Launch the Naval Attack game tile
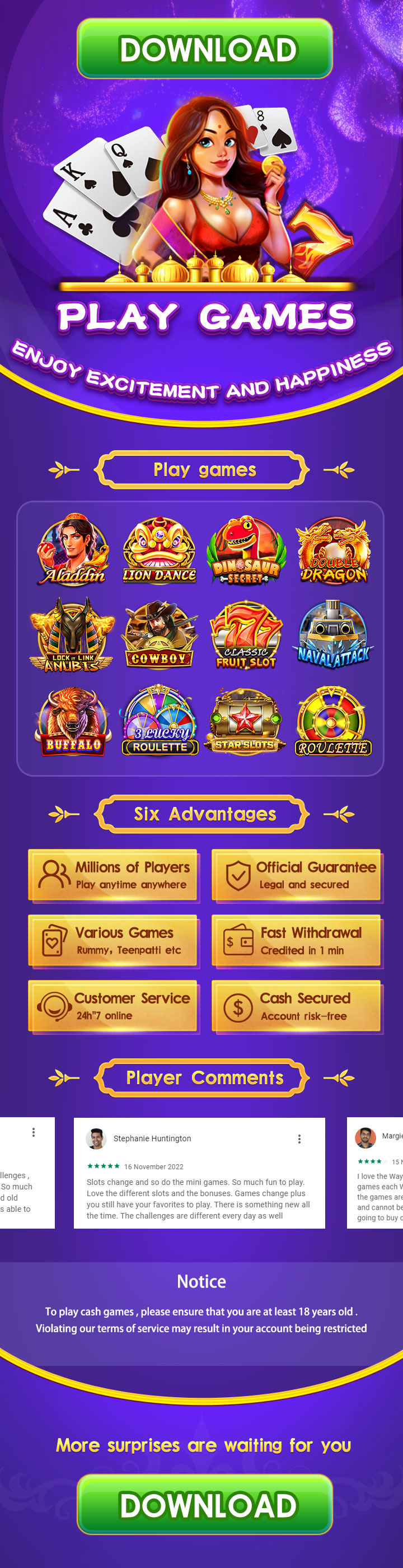 click(x=333, y=635)
